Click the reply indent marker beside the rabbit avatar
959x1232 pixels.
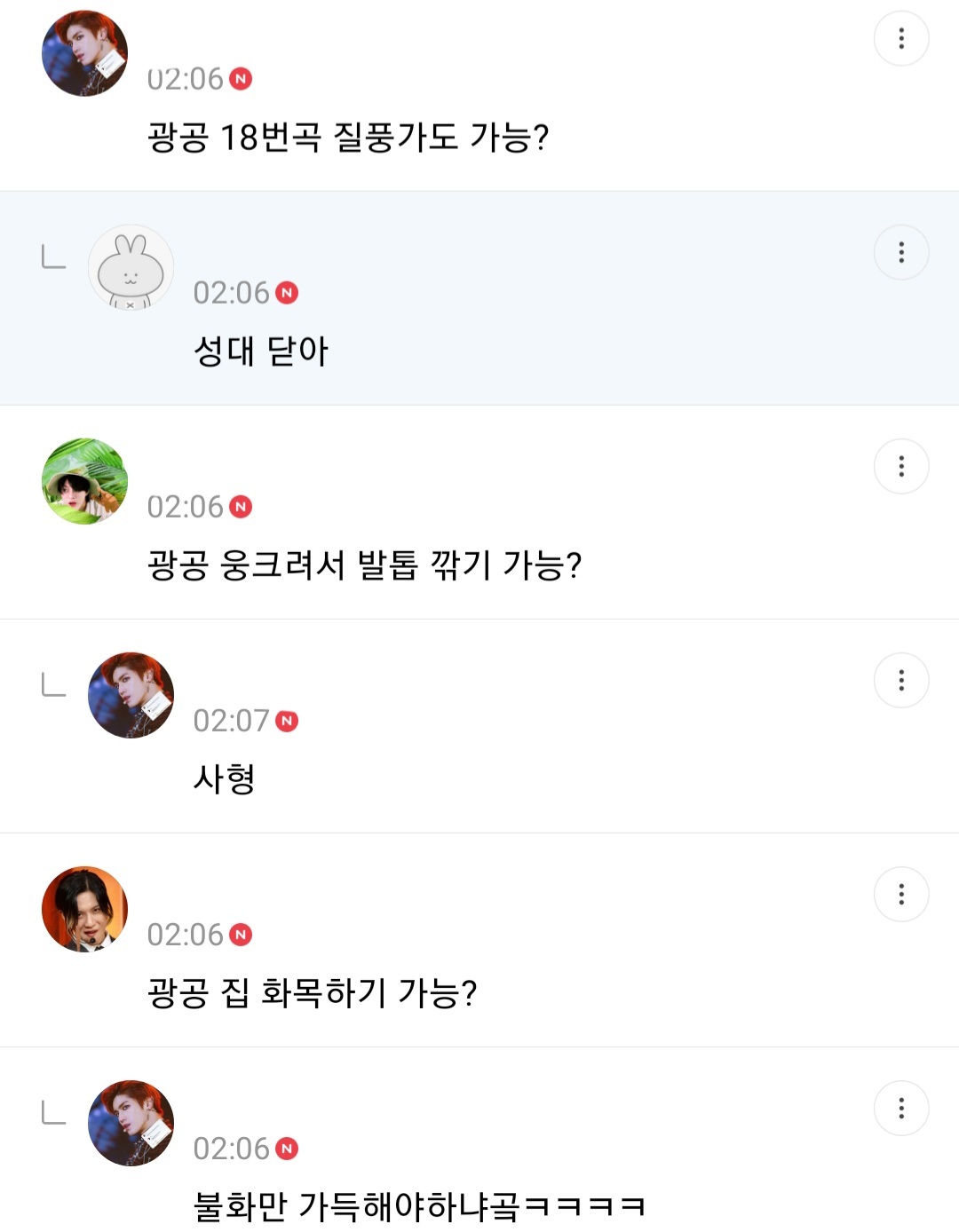[51, 257]
